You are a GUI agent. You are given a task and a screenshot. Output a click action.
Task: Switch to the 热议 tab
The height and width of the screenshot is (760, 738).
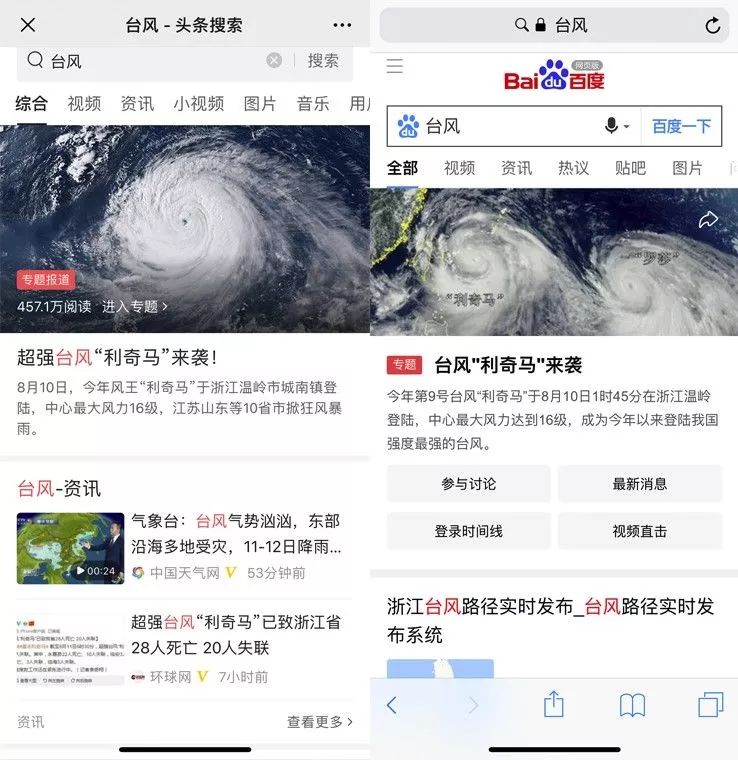[x=573, y=168]
